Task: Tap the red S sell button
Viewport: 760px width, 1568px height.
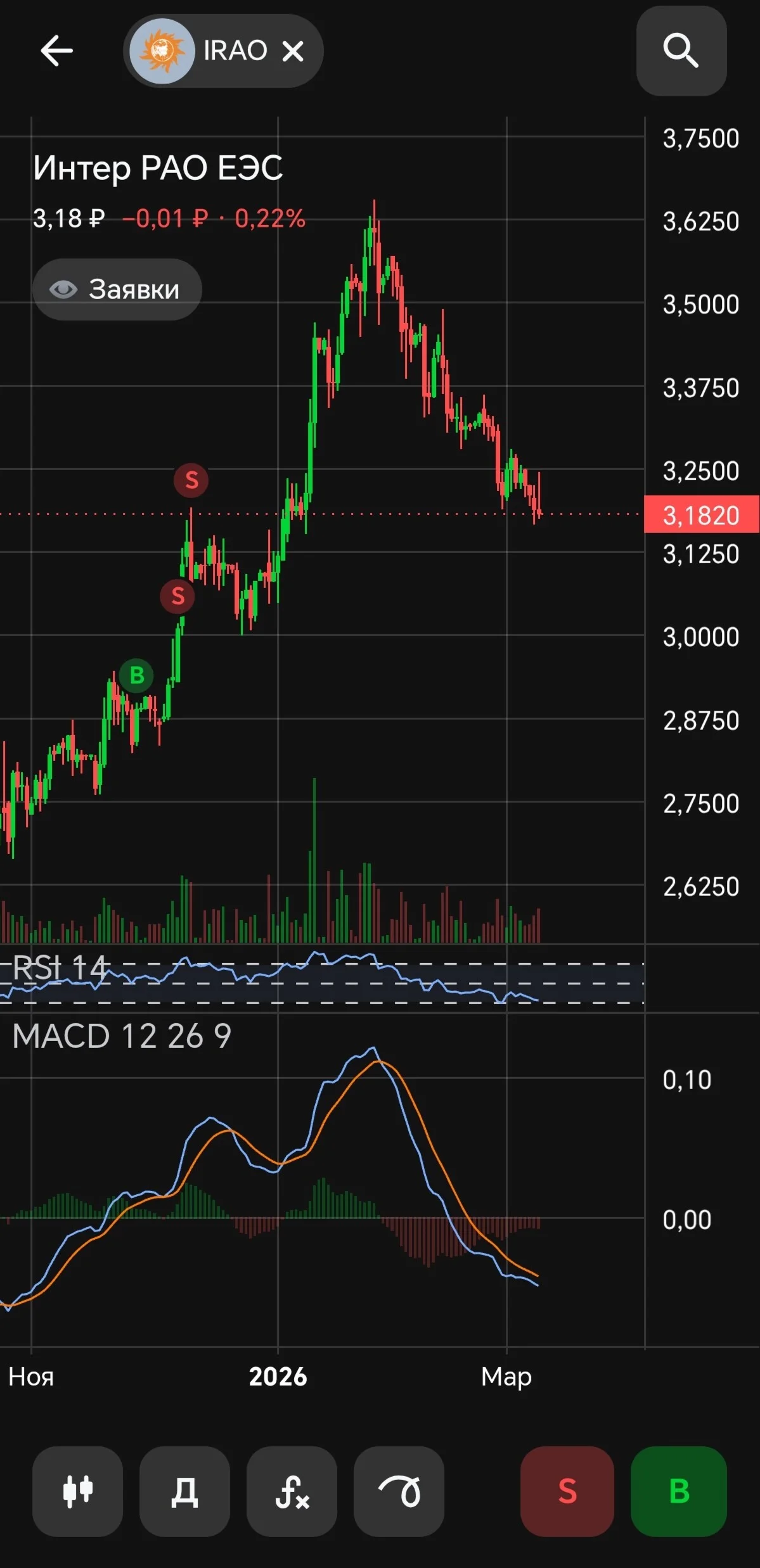Action: pos(567,1491)
